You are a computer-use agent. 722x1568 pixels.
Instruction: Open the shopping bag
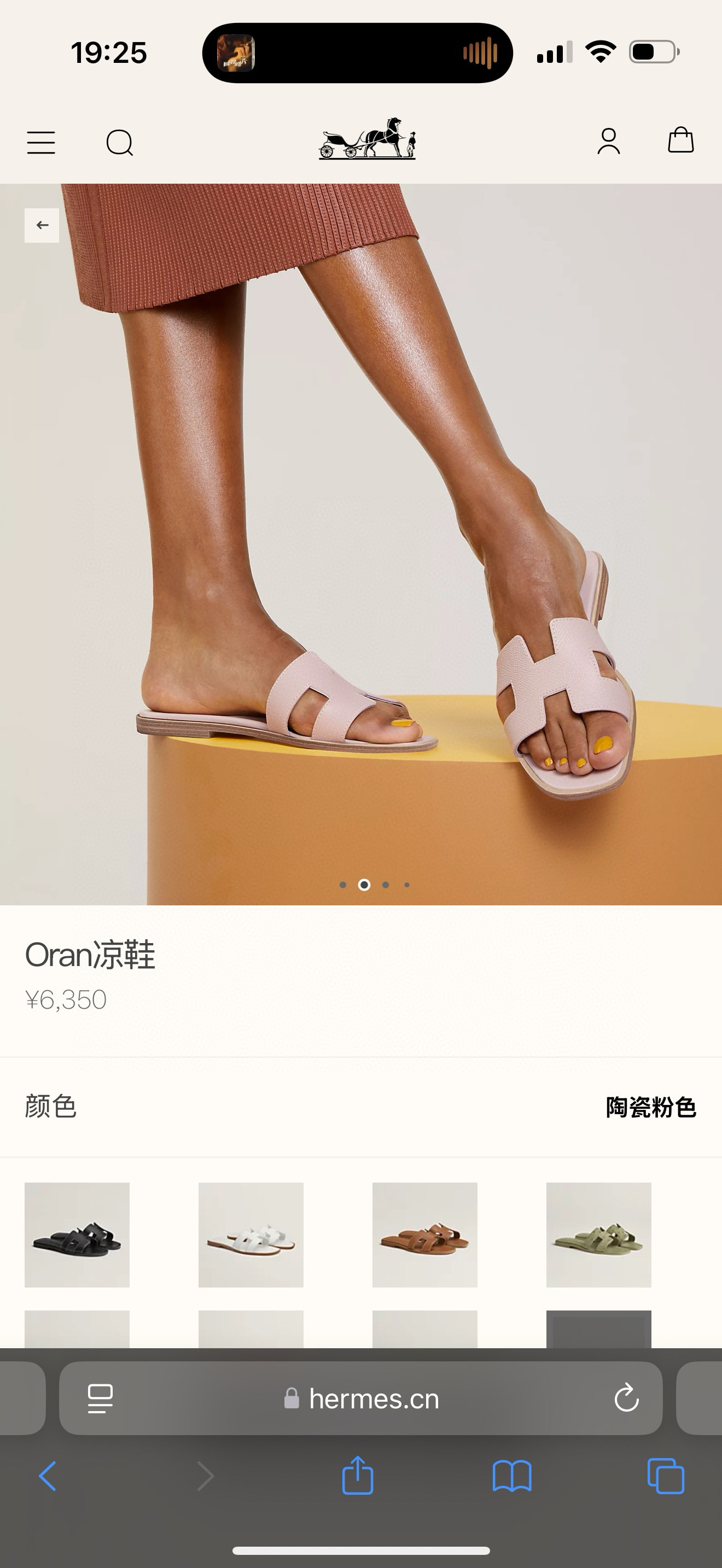(x=680, y=140)
